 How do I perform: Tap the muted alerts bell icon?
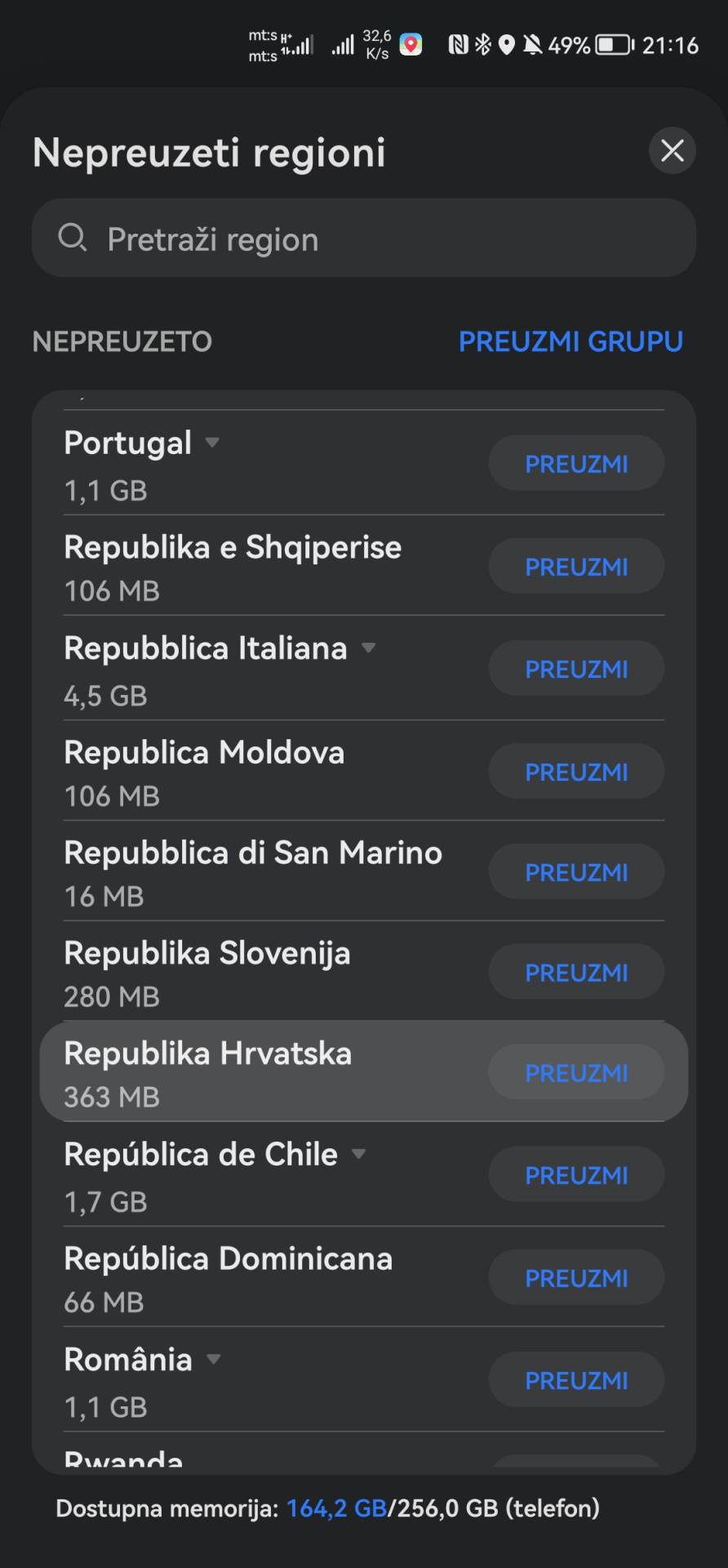click(535, 45)
